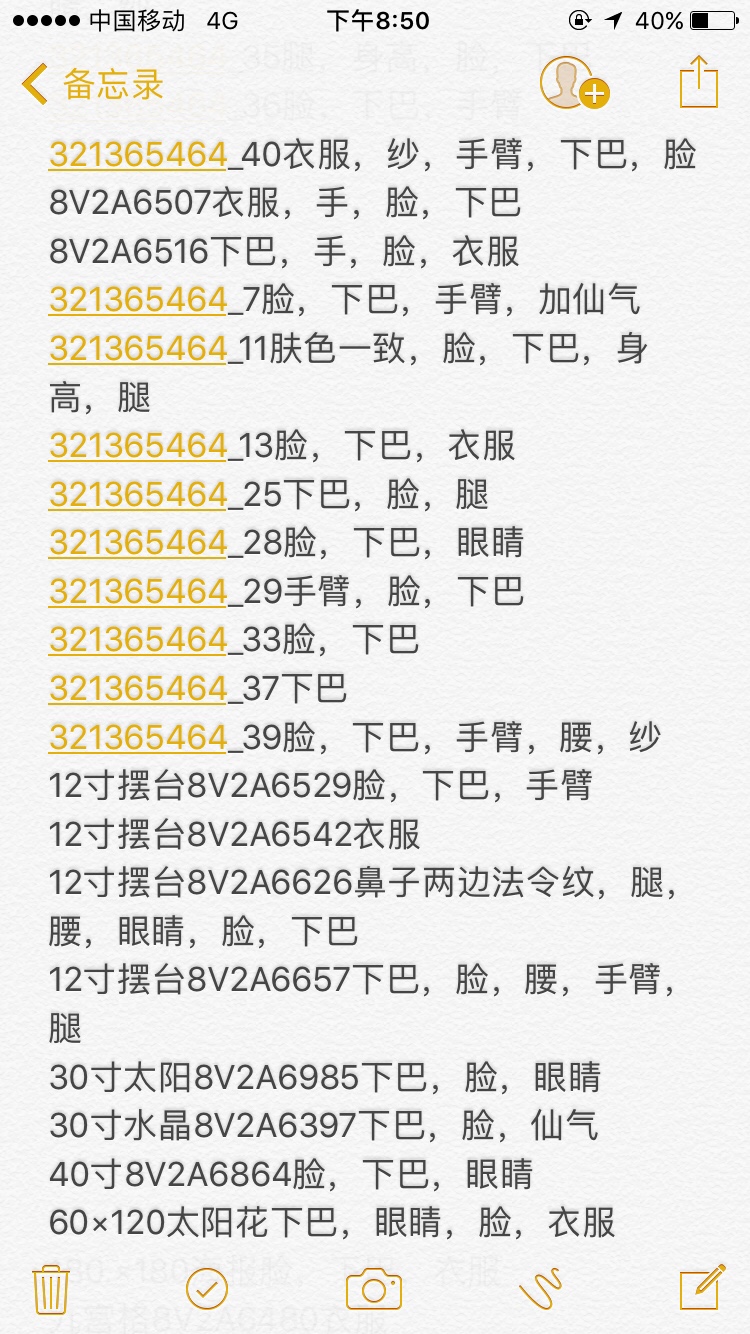Open the 321365464 link before _29手臂
This screenshot has height=1334, width=750.
138,592
